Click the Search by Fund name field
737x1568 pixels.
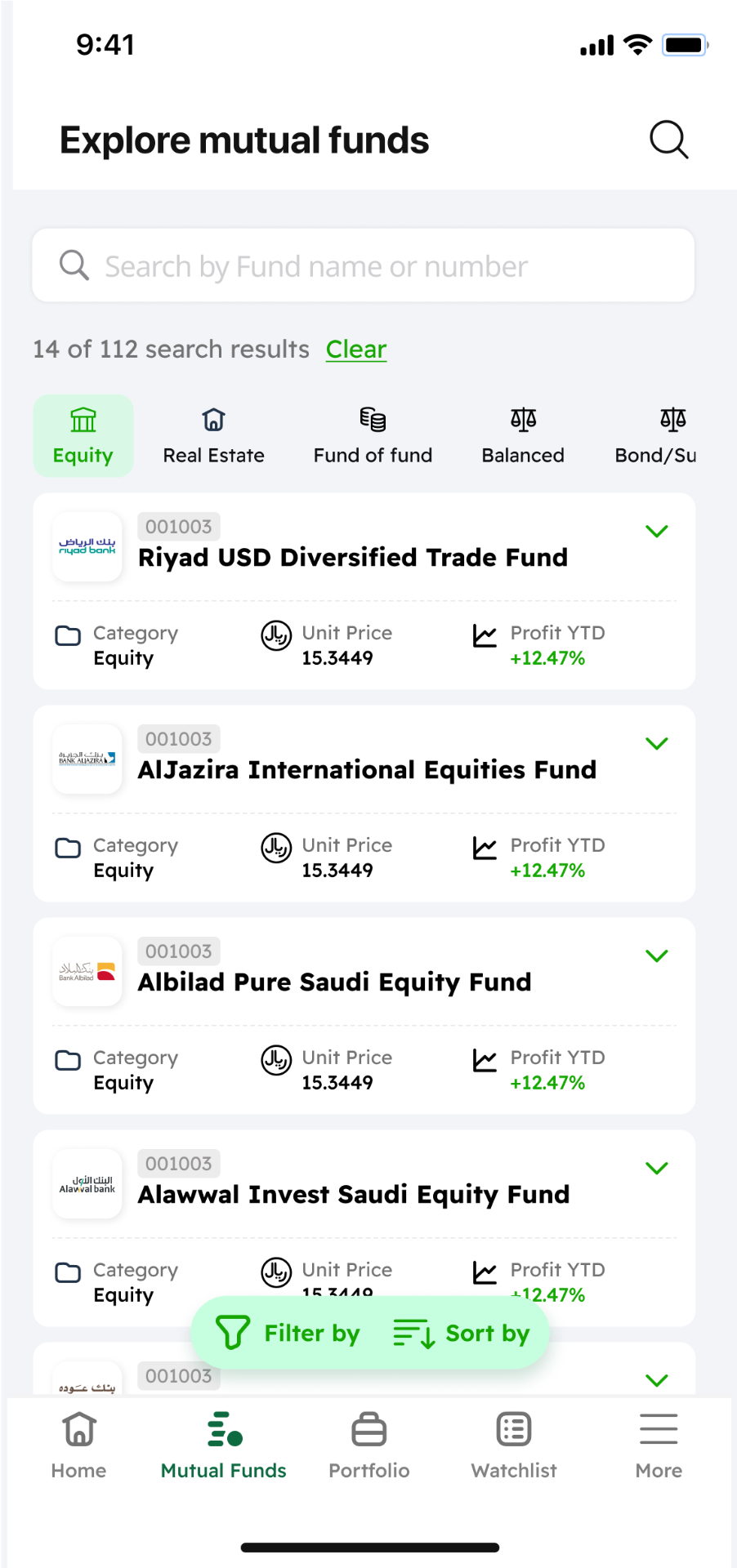pyautogui.click(x=363, y=265)
